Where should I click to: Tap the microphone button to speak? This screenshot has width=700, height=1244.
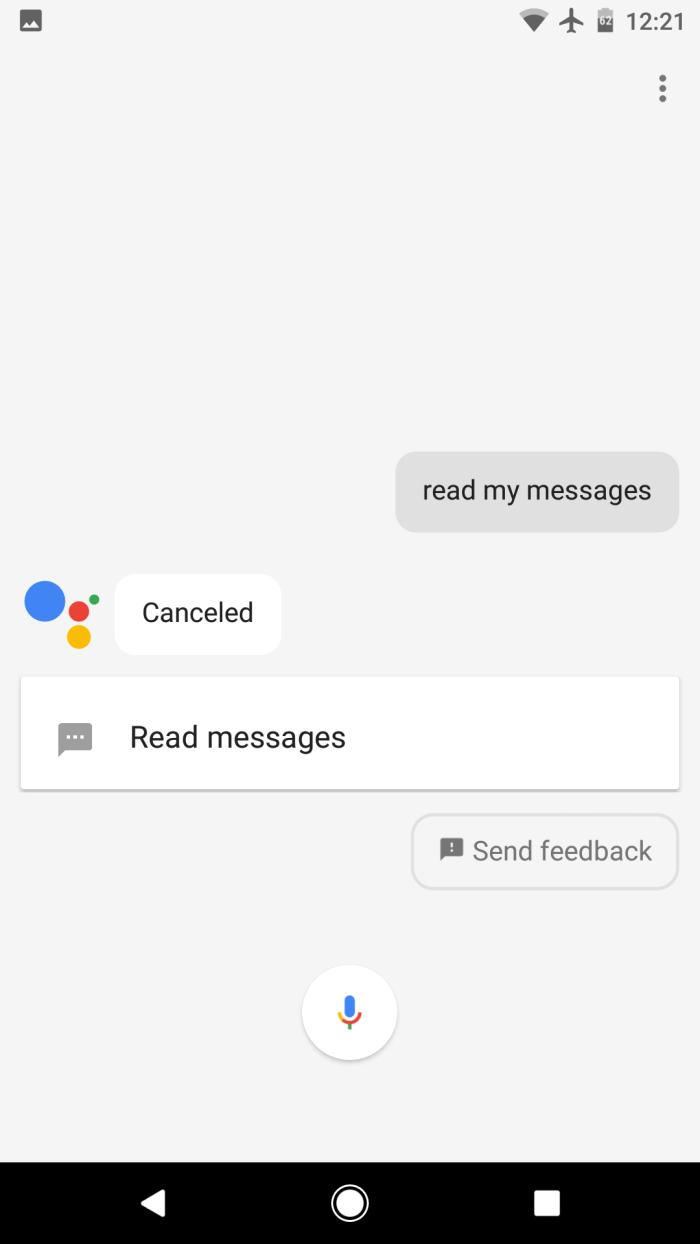click(x=349, y=1012)
